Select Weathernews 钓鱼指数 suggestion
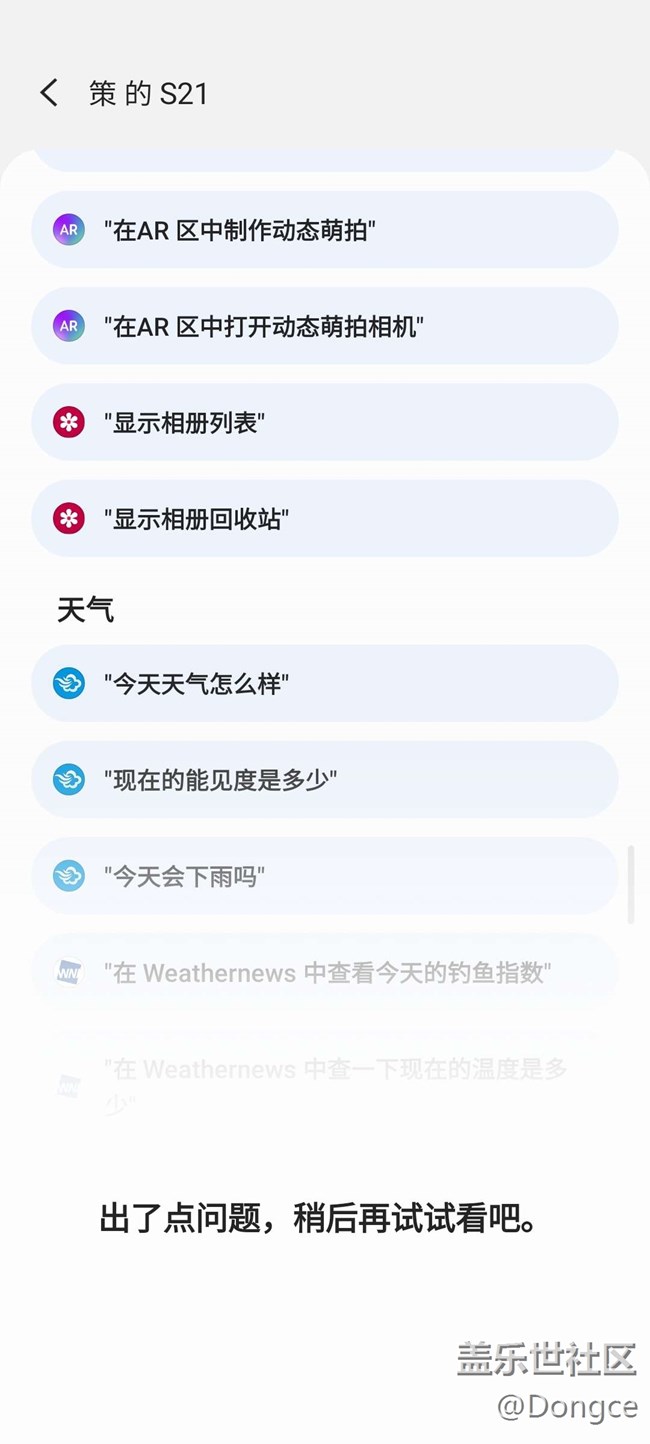Viewport: 650px width, 1444px height. tap(324, 972)
